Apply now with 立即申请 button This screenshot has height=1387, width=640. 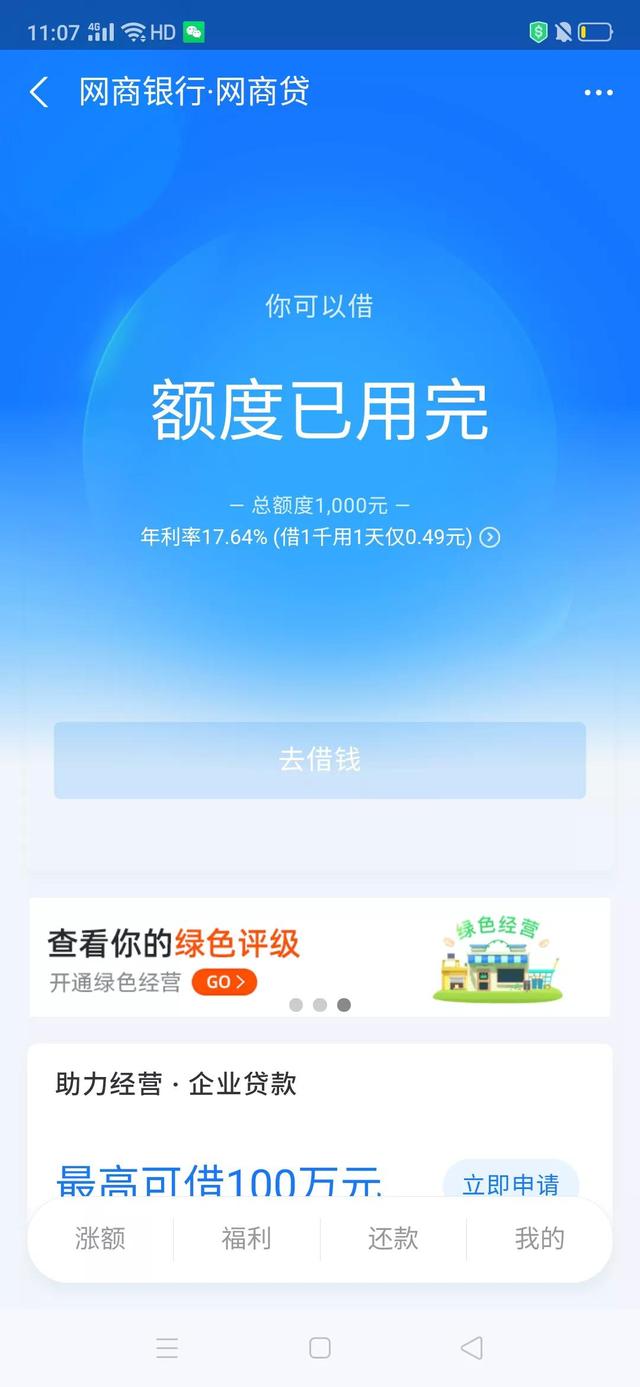[511, 1185]
